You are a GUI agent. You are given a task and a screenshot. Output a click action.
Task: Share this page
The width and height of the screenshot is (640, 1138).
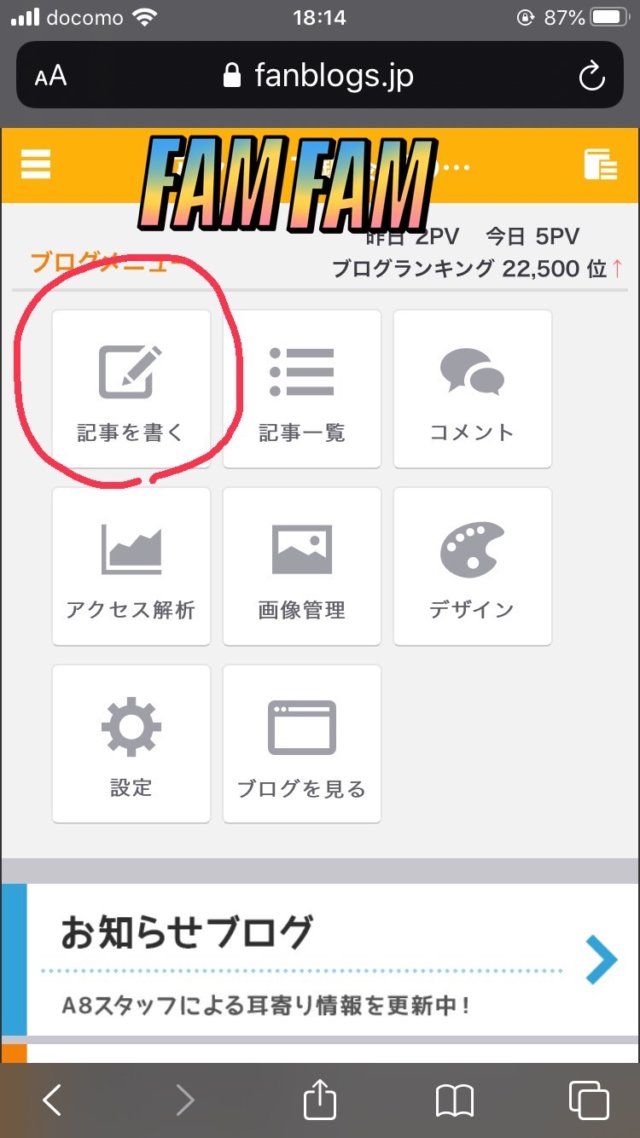[319, 1100]
